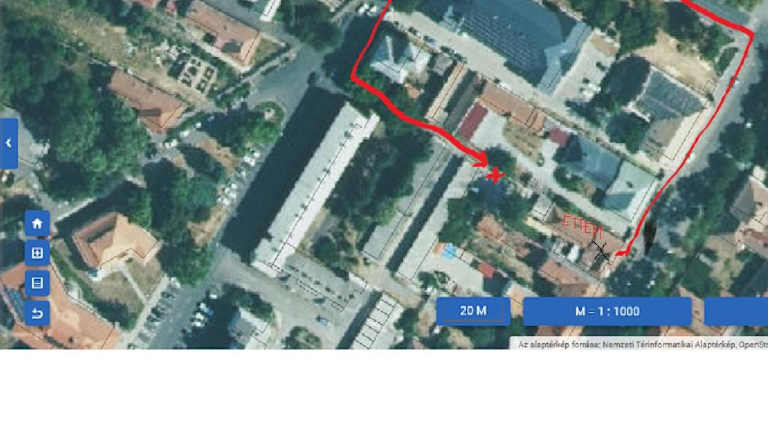
Task: Zoom in with the plus button
Action: click(x=37, y=254)
